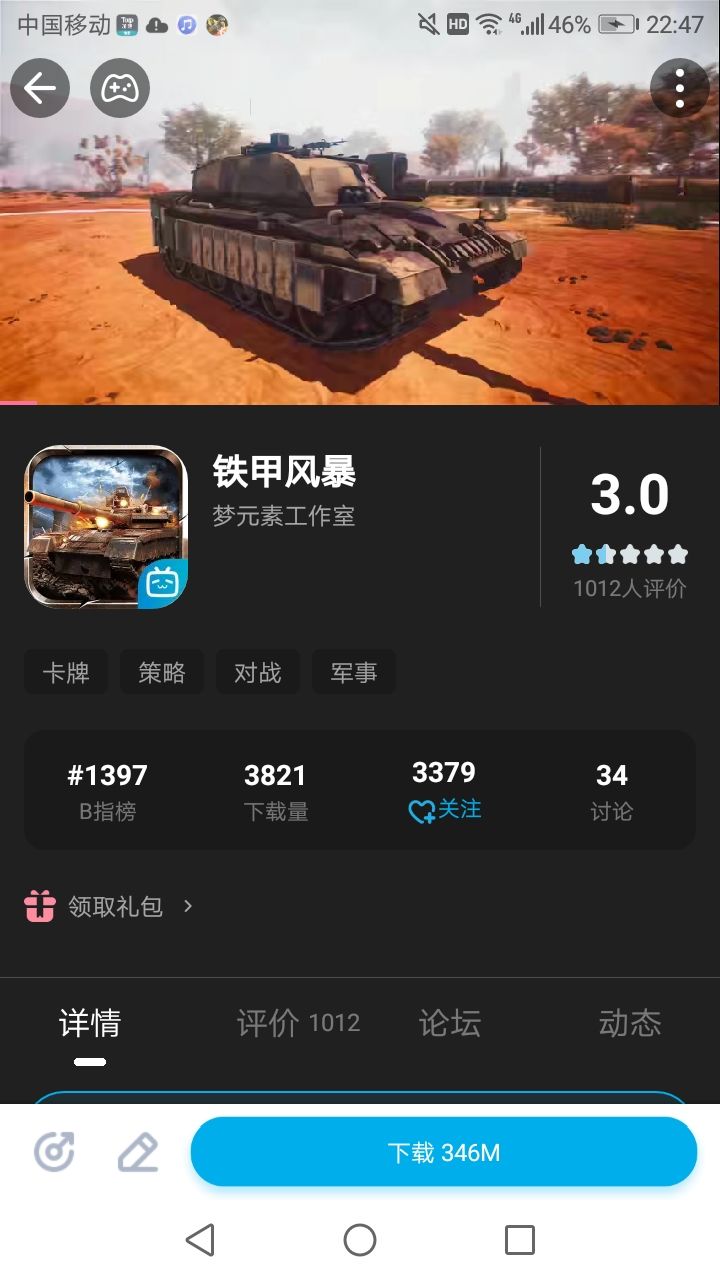Open the game center controller icon
The image size is (720, 1280).
[x=120, y=88]
